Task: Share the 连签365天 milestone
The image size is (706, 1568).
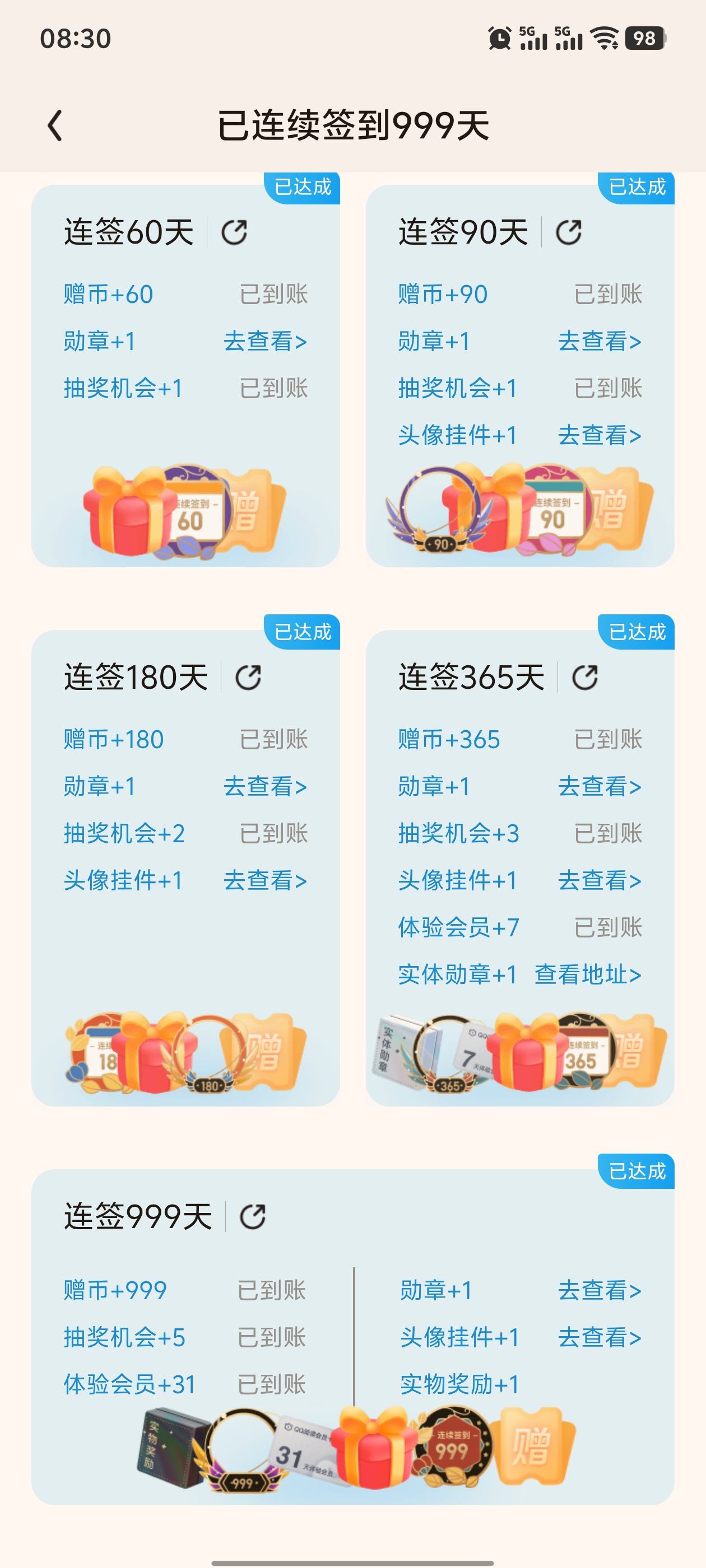Action: pos(585,678)
